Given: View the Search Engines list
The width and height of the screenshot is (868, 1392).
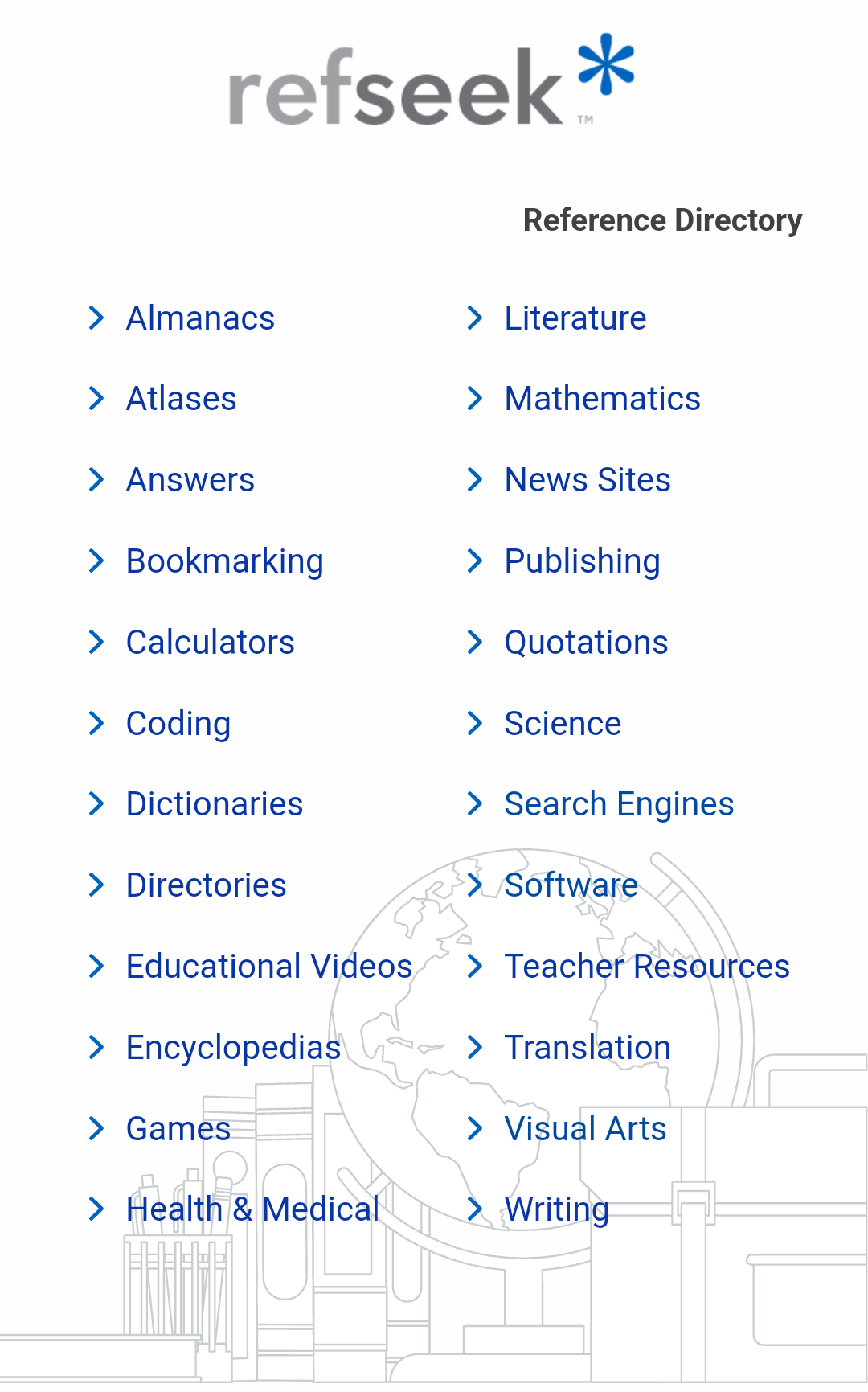Looking at the screenshot, I should 619,804.
